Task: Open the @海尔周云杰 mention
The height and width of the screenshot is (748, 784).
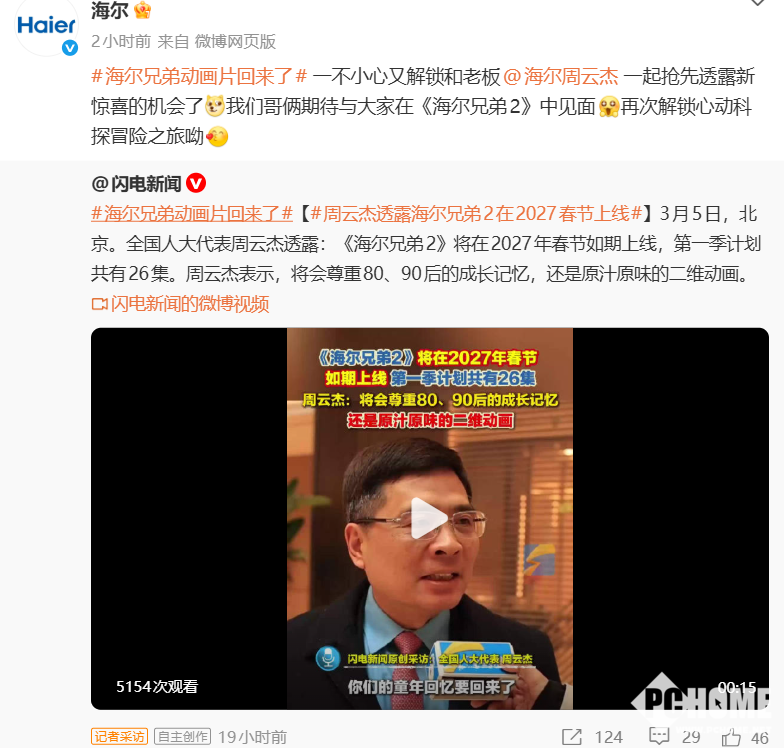Action: tap(560, 76)
